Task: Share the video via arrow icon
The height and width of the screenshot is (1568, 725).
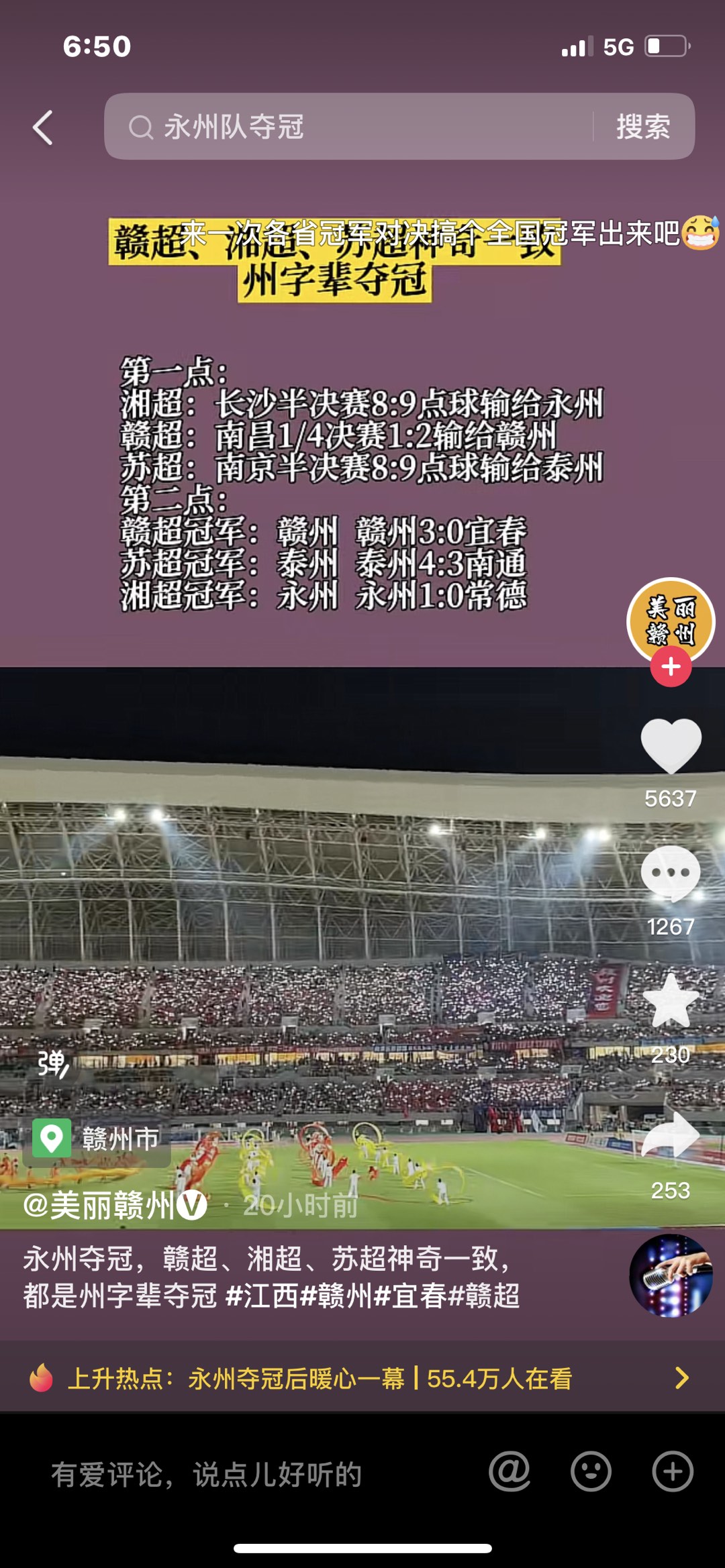Action: point(671,1135)
